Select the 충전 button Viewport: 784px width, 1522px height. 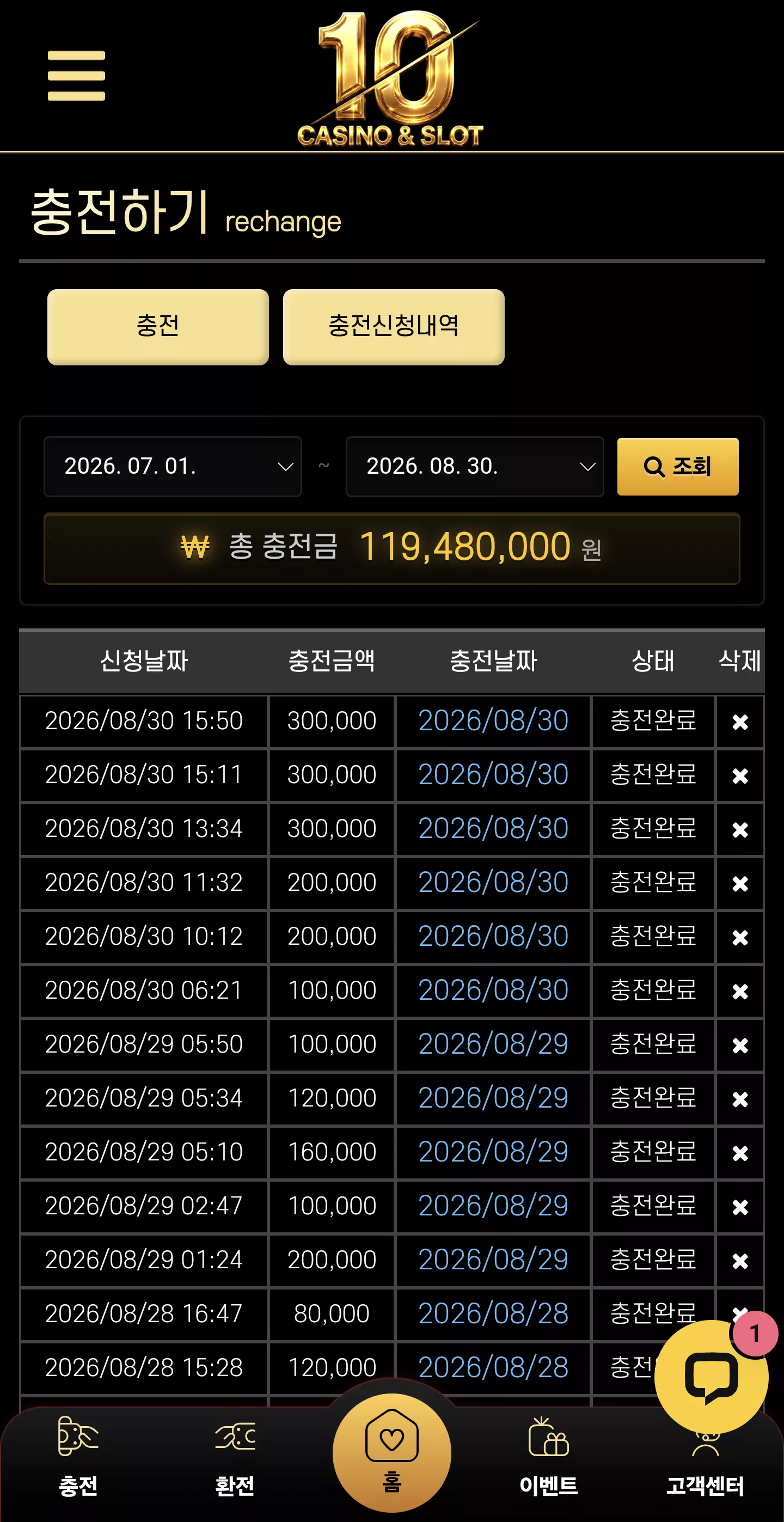(x=158, y=327)
